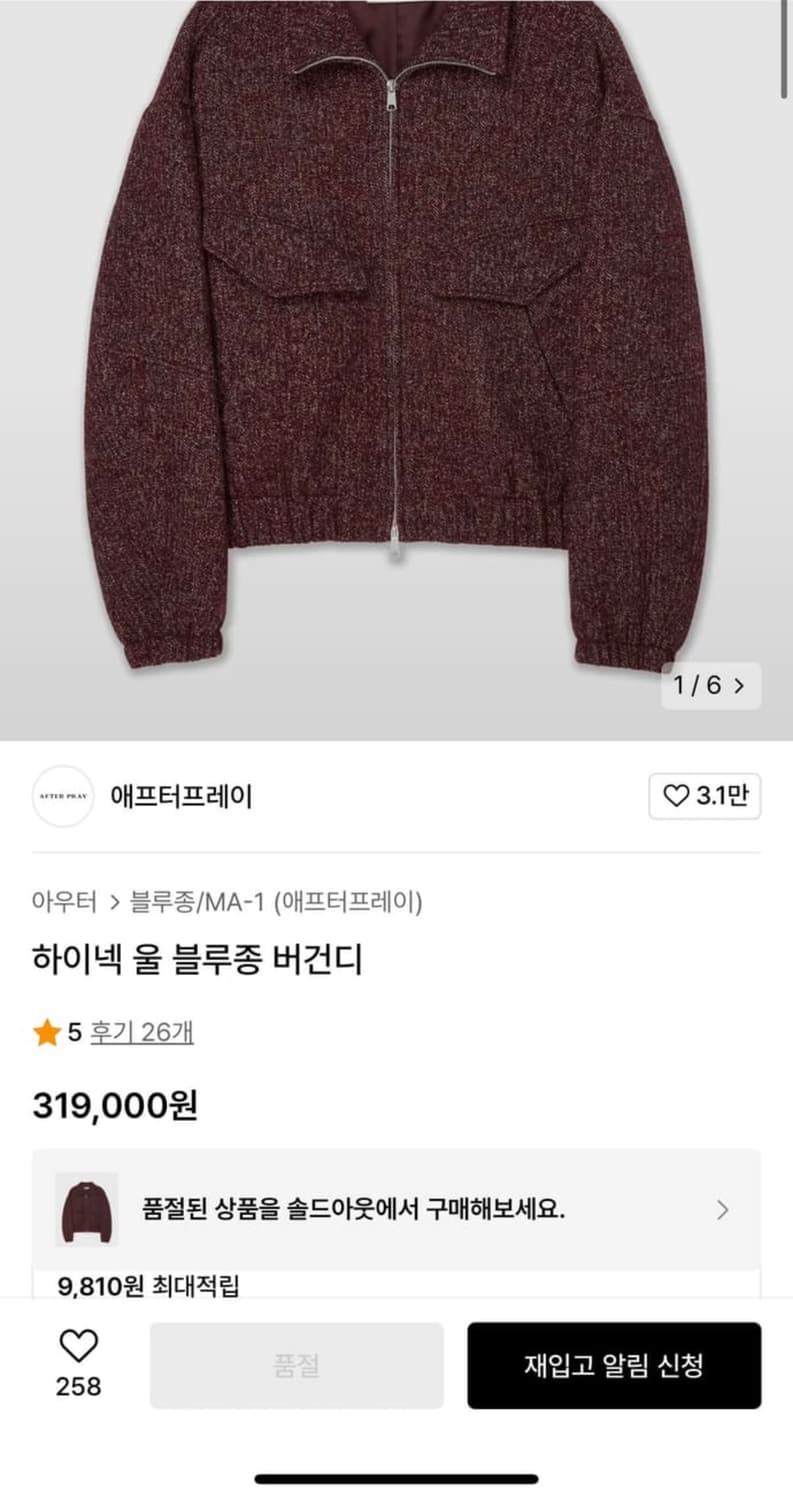Tap the 애프터프레이 brand logo circle
The image size is (793, 1500).
click(x=62, y=797)
